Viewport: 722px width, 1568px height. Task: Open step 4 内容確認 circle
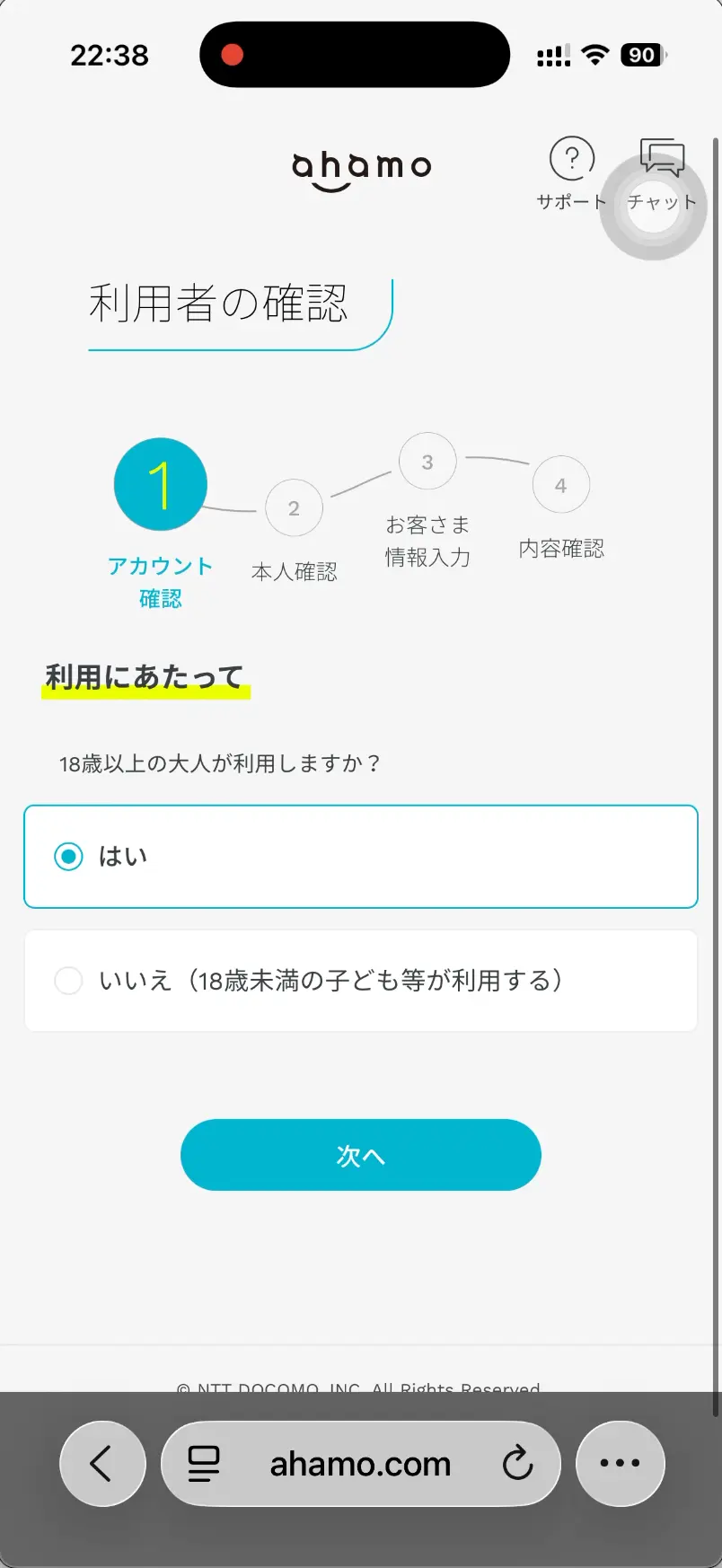pos(560,484)
